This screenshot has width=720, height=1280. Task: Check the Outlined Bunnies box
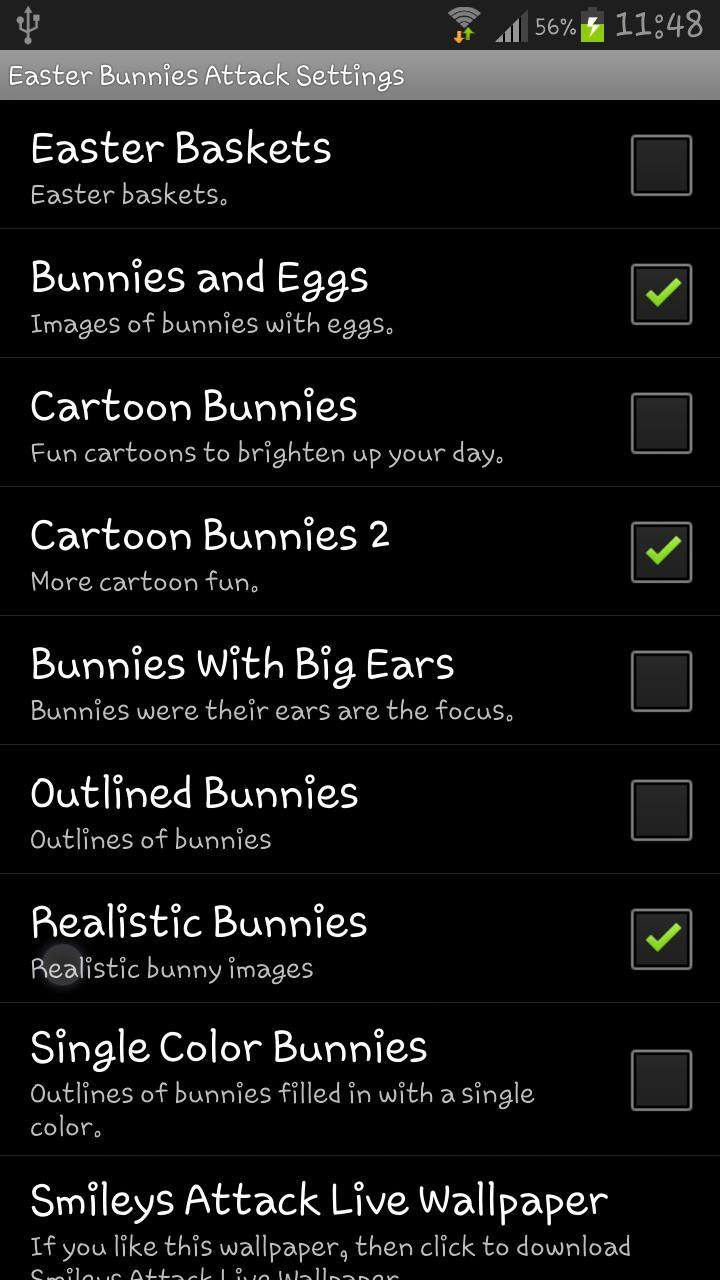tap(660, 809)
